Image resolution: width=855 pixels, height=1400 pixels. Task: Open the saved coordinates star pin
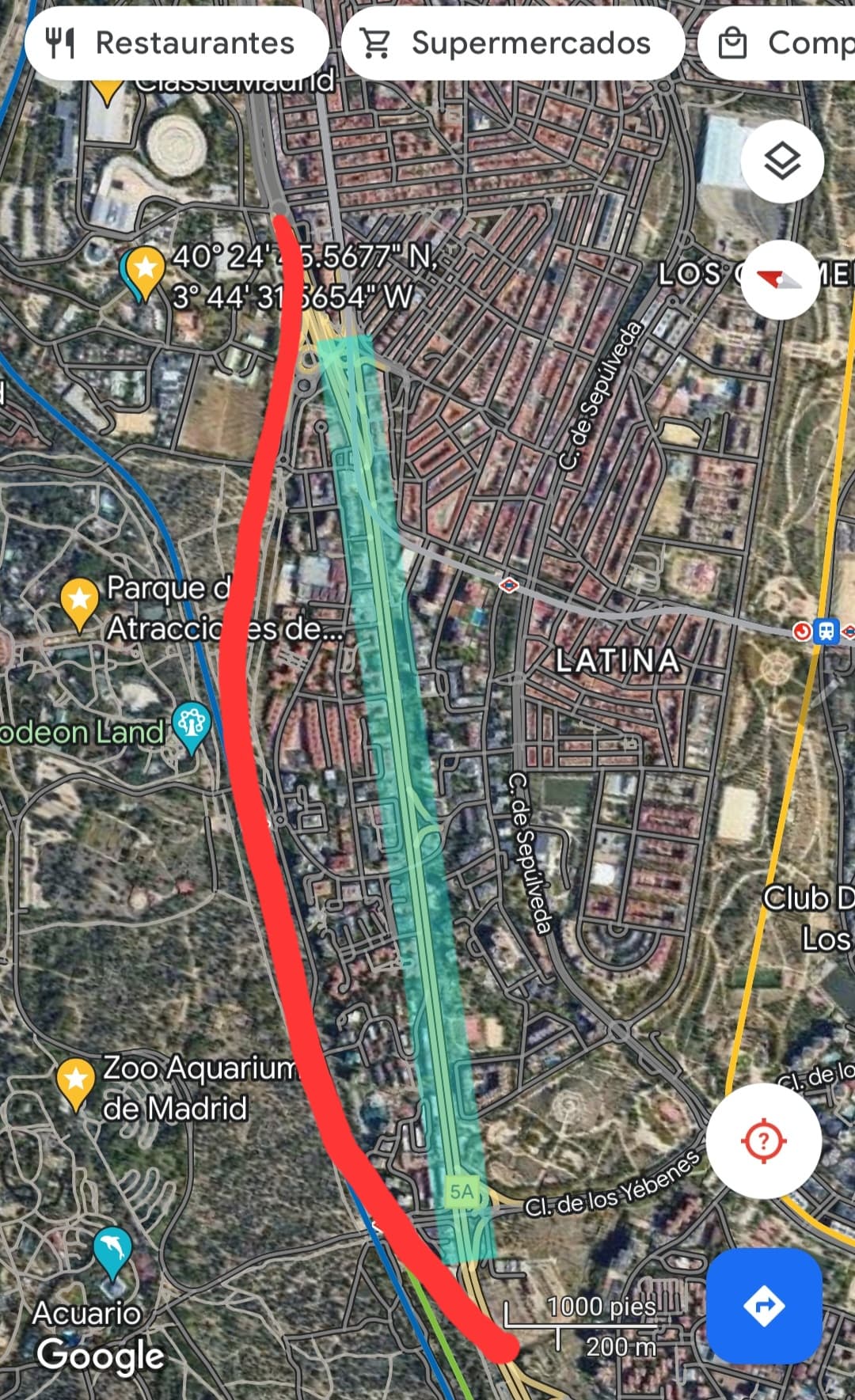click(144, 274)
